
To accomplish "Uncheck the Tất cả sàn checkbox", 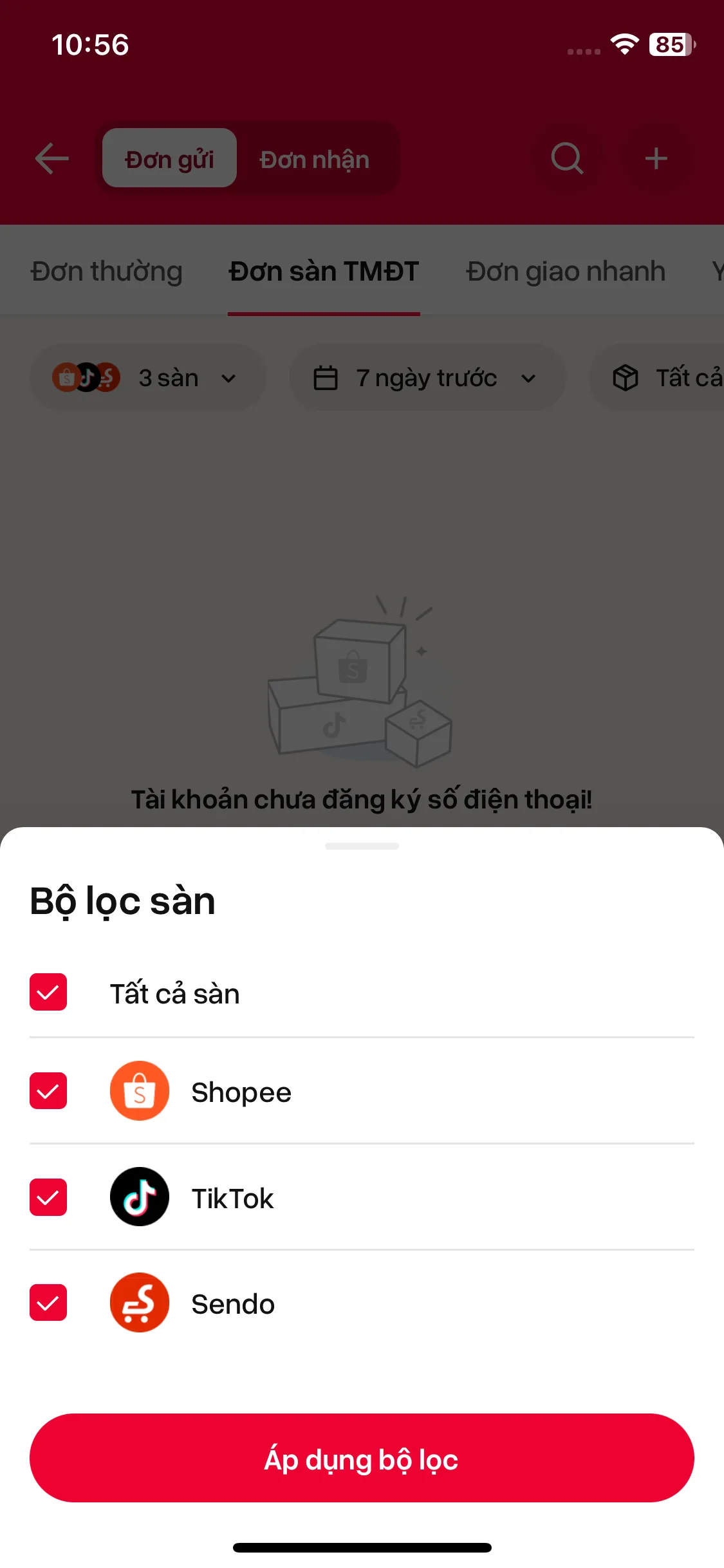I will pos(48,993).
